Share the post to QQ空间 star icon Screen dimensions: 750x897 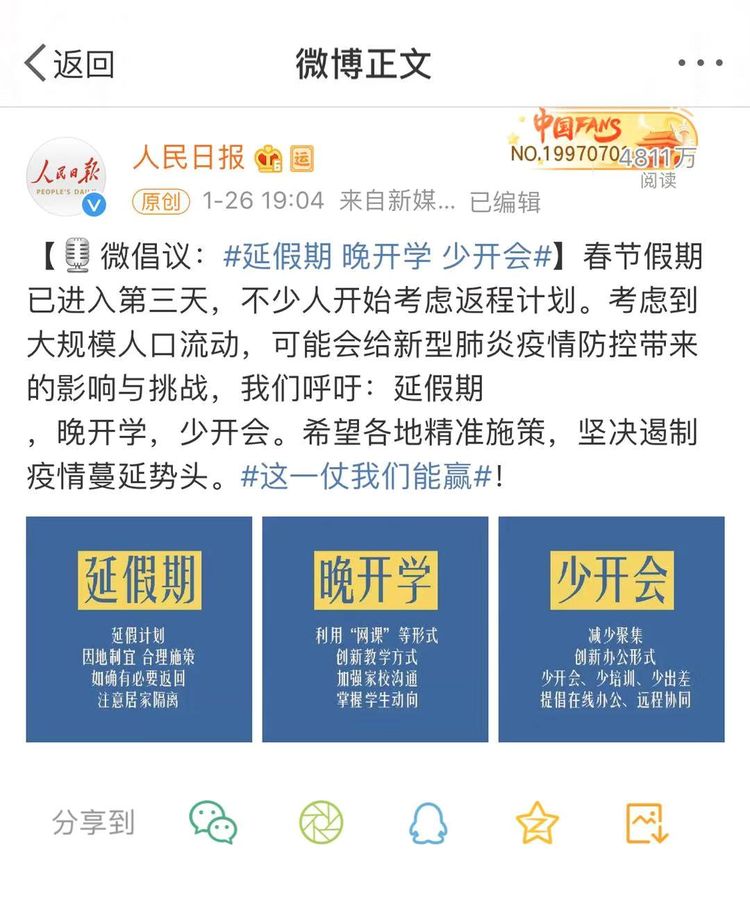click(537, 822)
